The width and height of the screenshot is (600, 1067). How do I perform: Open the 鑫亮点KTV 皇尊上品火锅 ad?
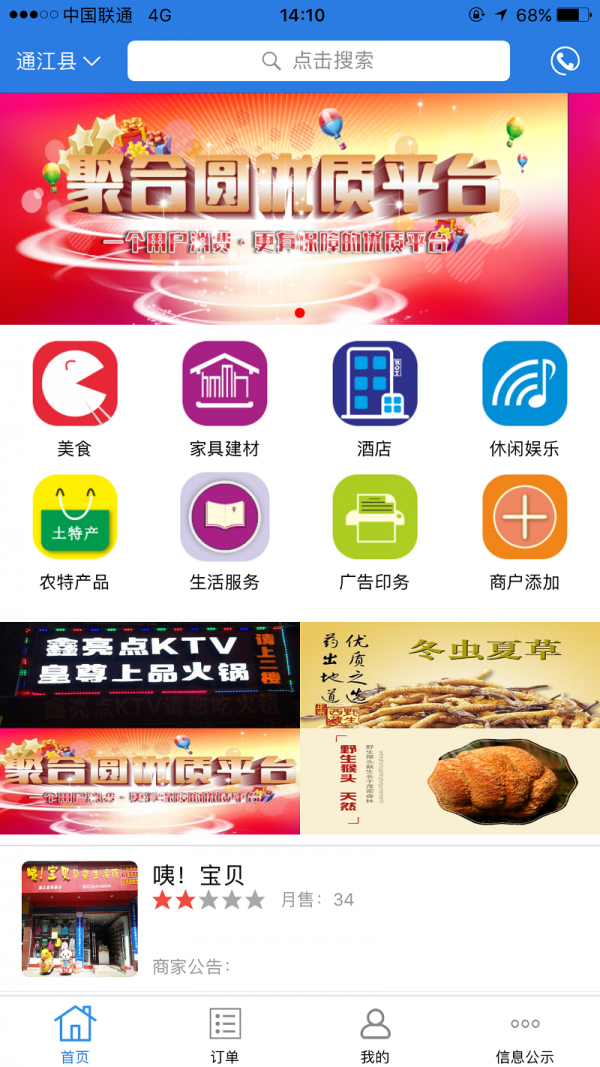[x=150, y=675]
